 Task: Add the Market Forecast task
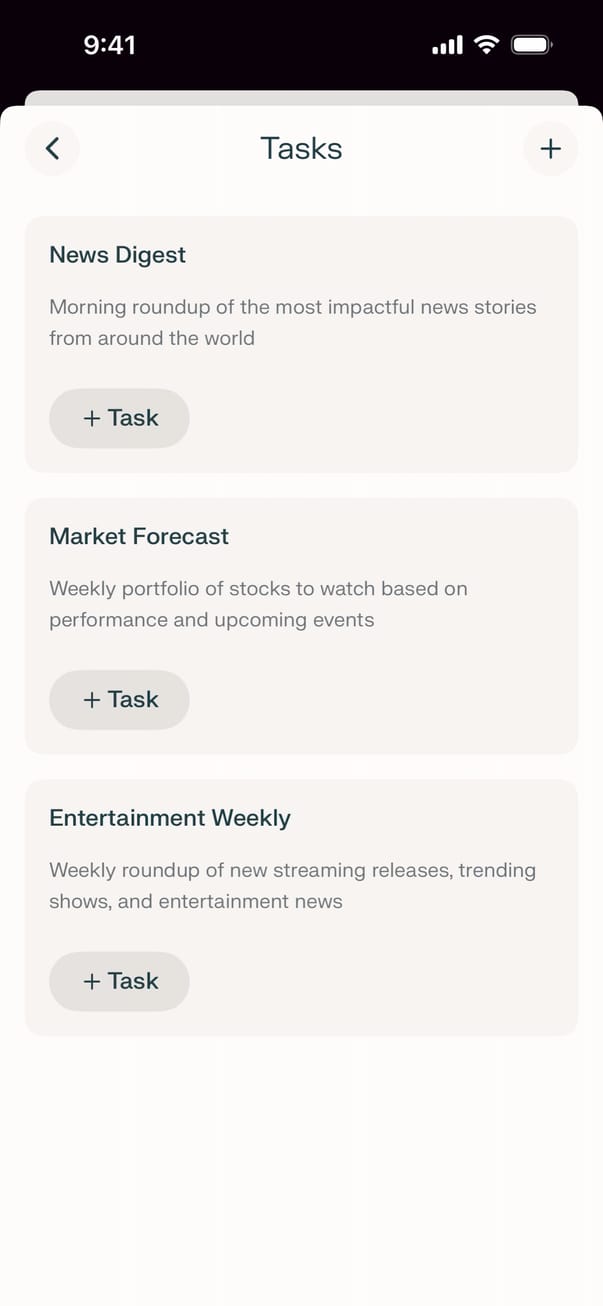point(119,699)
